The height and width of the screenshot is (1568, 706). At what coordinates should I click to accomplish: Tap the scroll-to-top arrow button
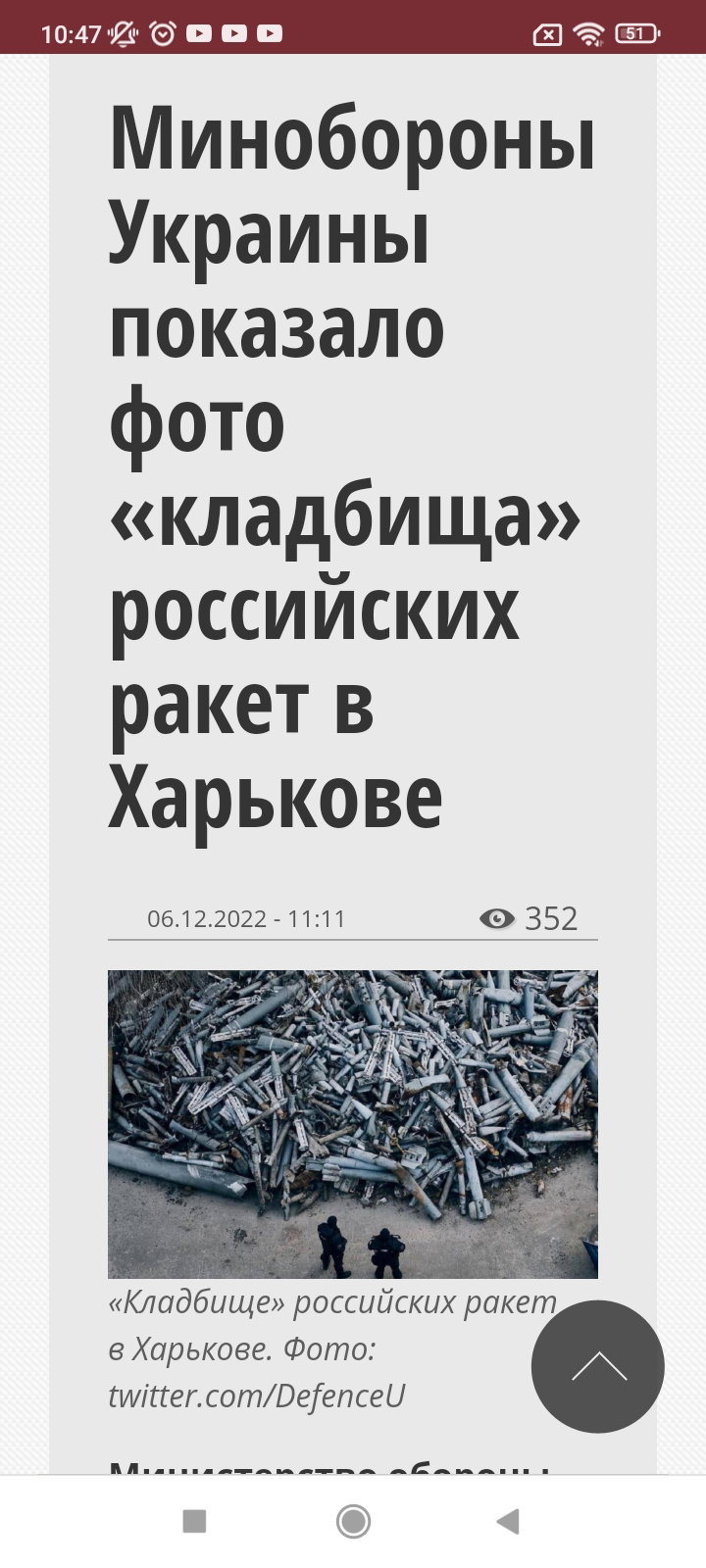pyautogui.click(x=598, y=1366)
